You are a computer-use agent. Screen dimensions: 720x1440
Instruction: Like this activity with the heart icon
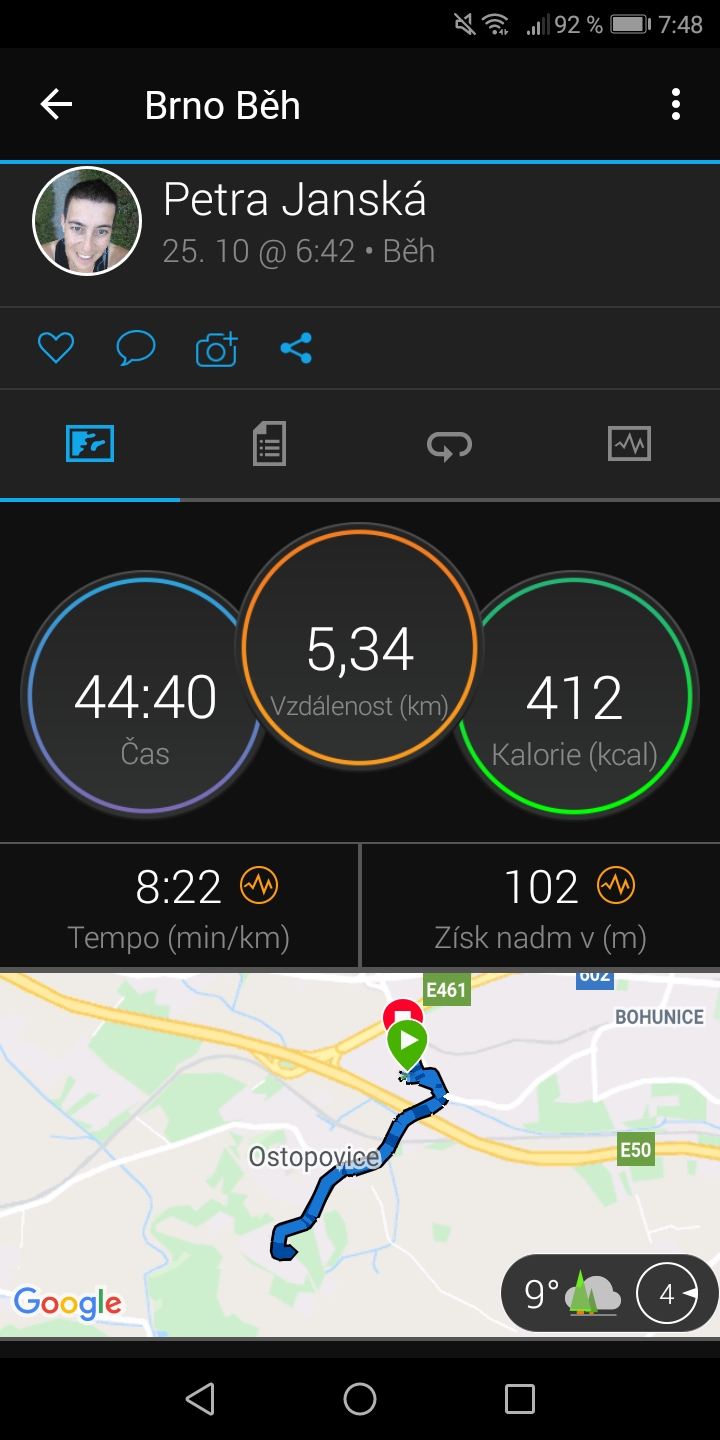coord(56,348)
